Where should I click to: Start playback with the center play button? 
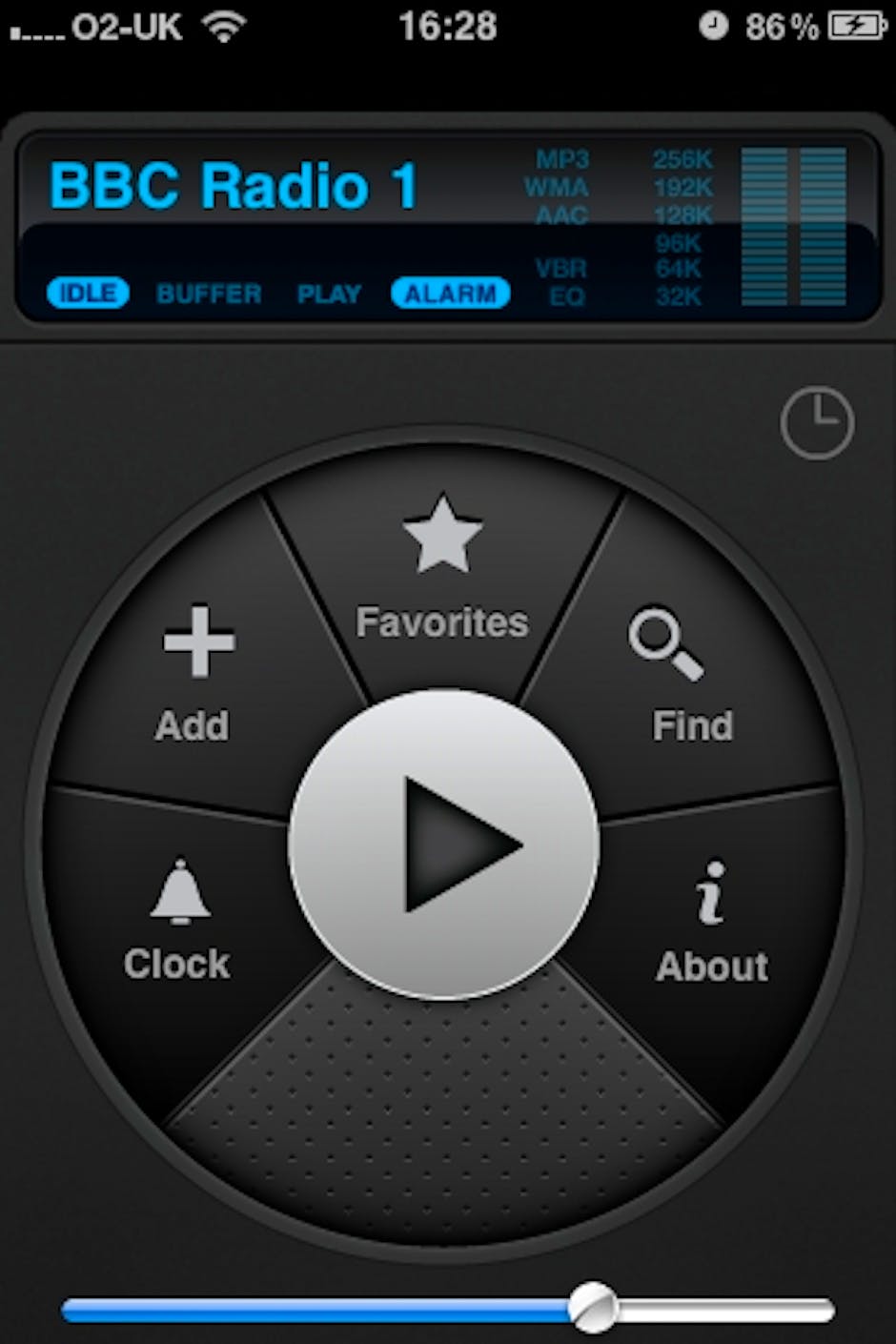(445, 844)
